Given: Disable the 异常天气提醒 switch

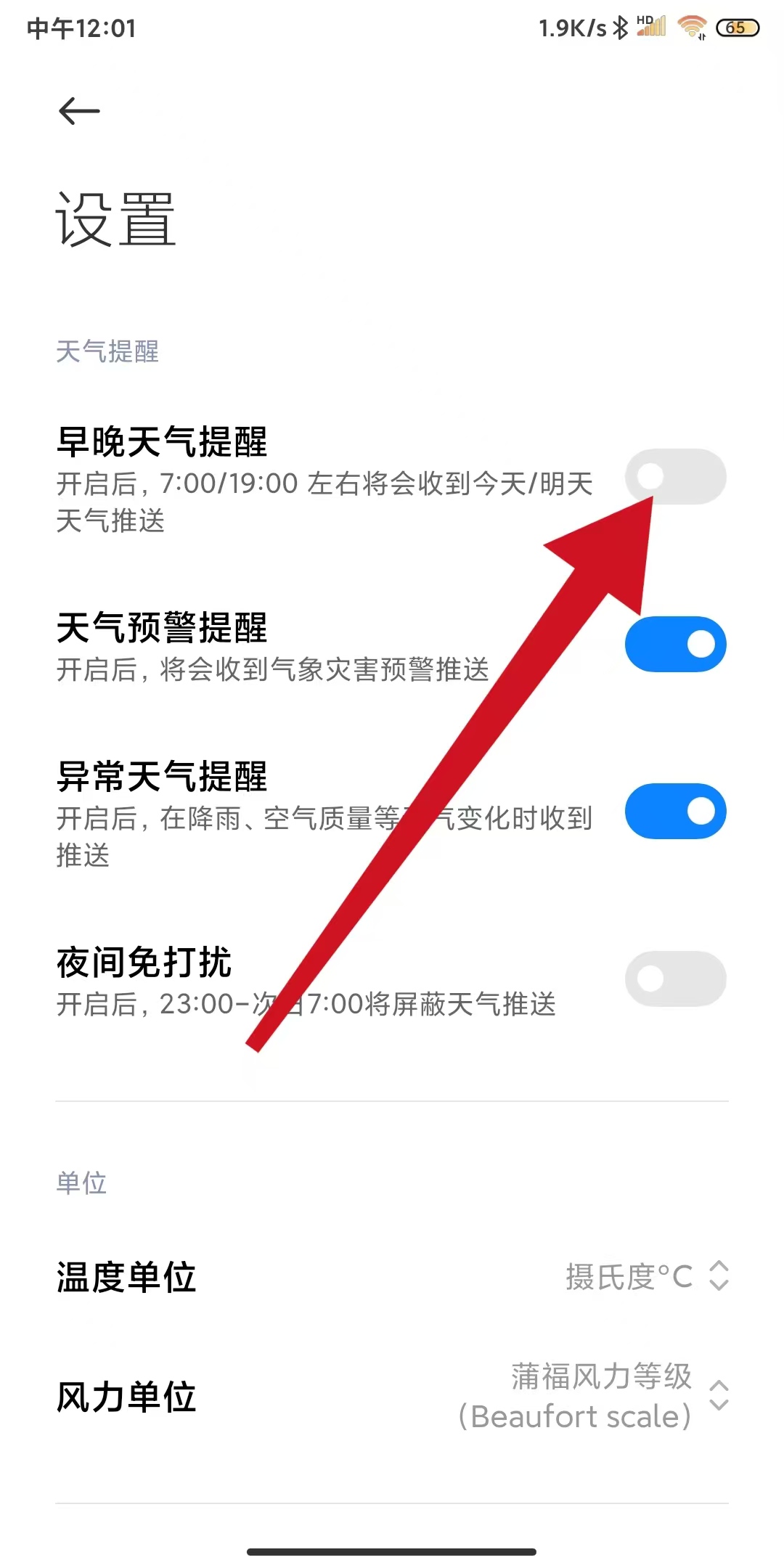Looking at the screenshot, I should click(675, 812).
